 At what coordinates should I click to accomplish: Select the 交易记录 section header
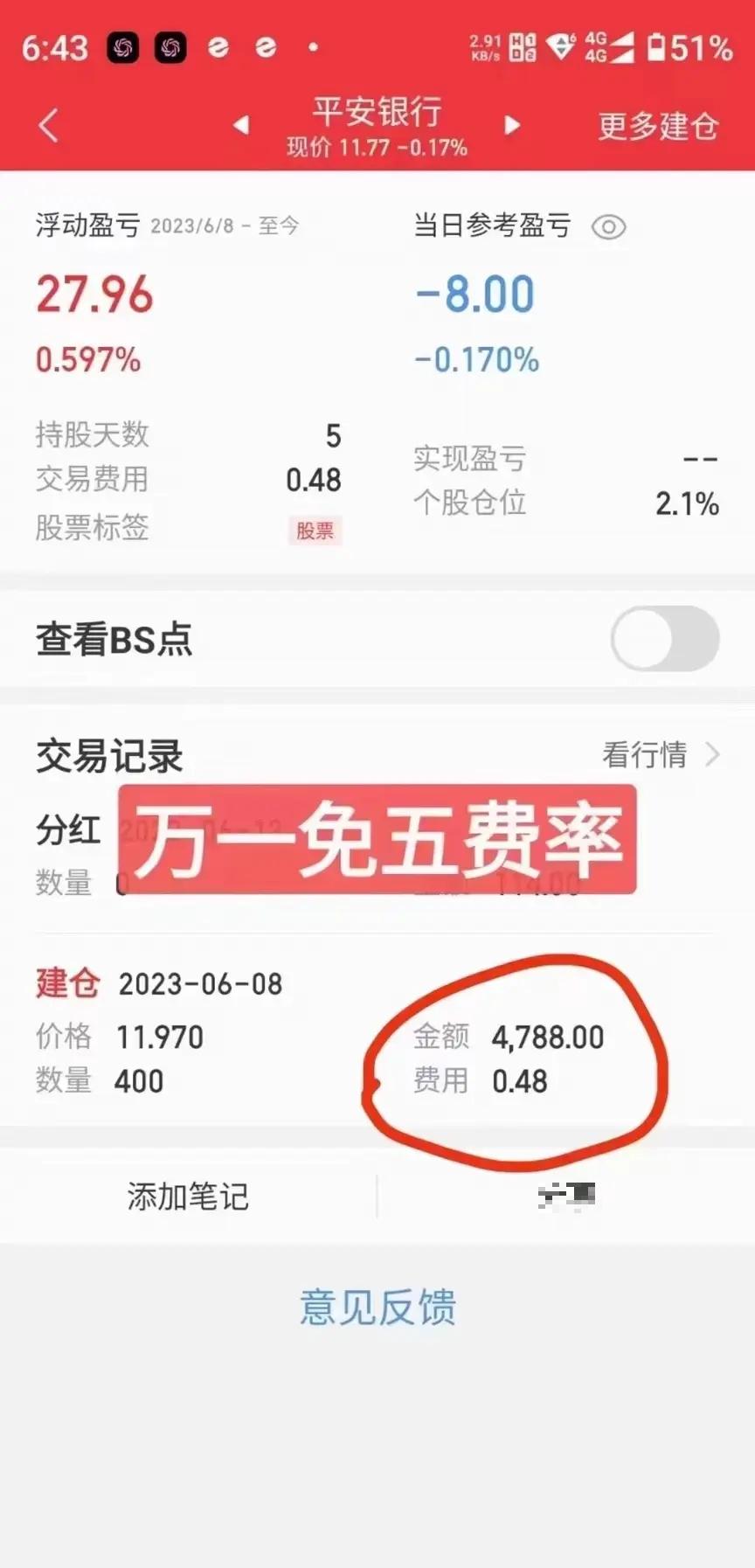coord(107,755)
